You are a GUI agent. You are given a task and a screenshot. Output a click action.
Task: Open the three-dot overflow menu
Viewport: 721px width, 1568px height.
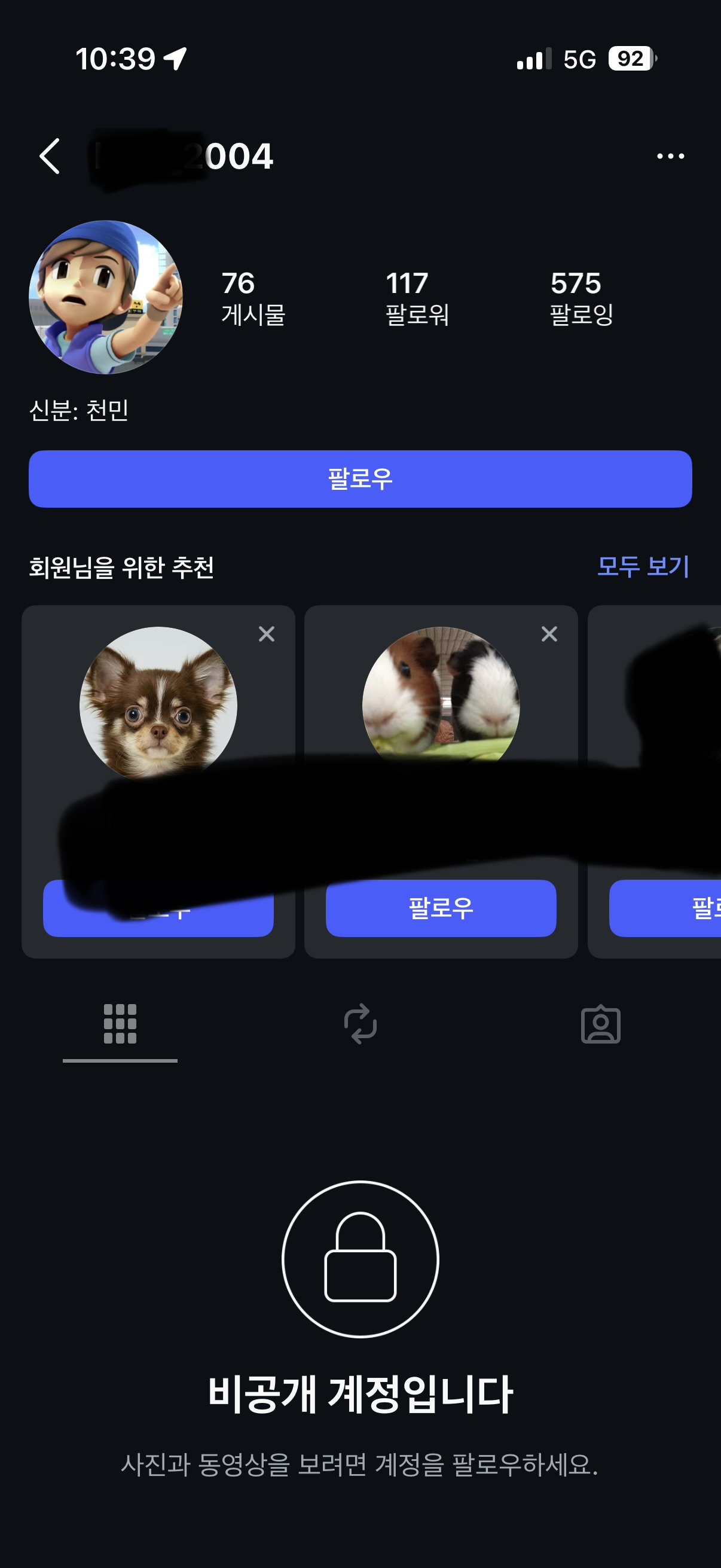click(x=670, y=157)
